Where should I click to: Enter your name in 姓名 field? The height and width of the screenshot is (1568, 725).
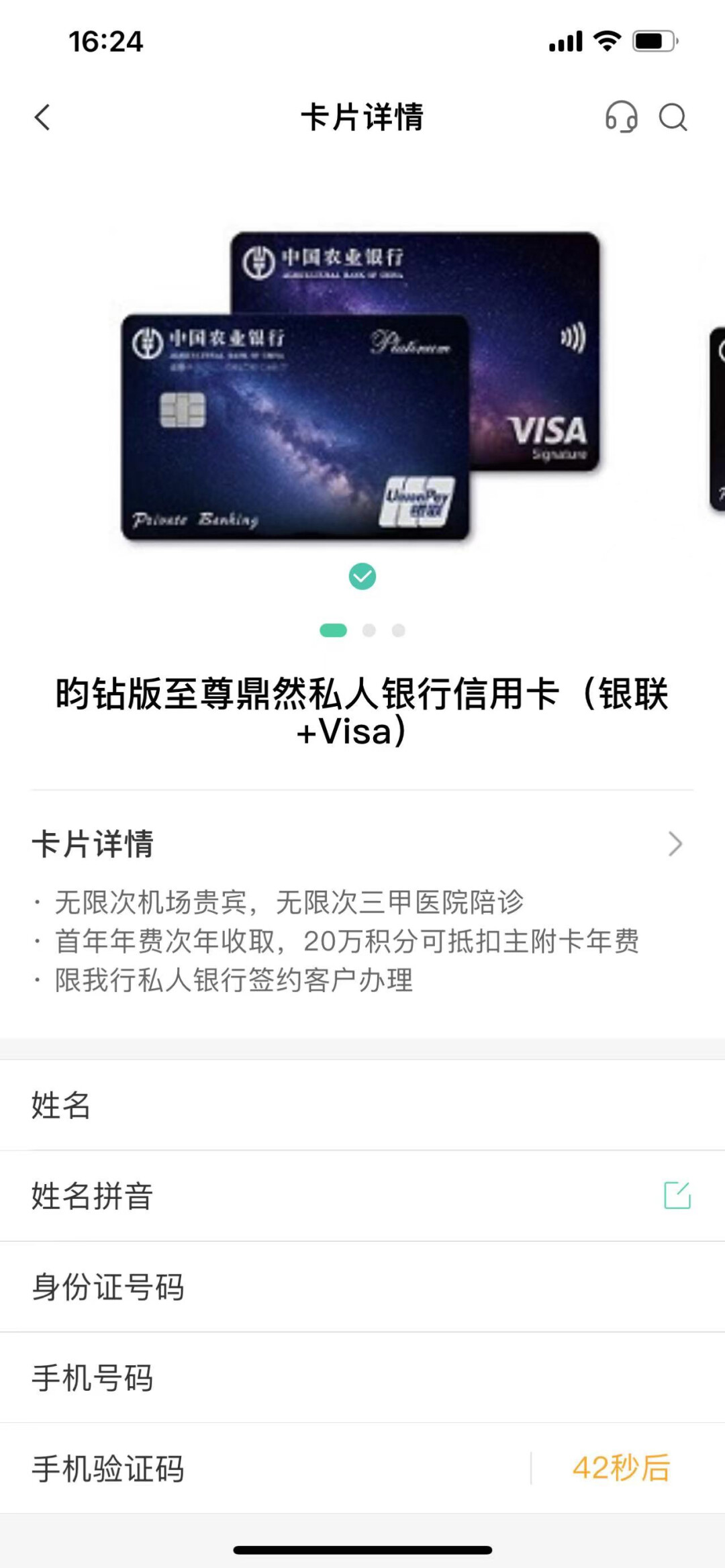coord(403,1105)
